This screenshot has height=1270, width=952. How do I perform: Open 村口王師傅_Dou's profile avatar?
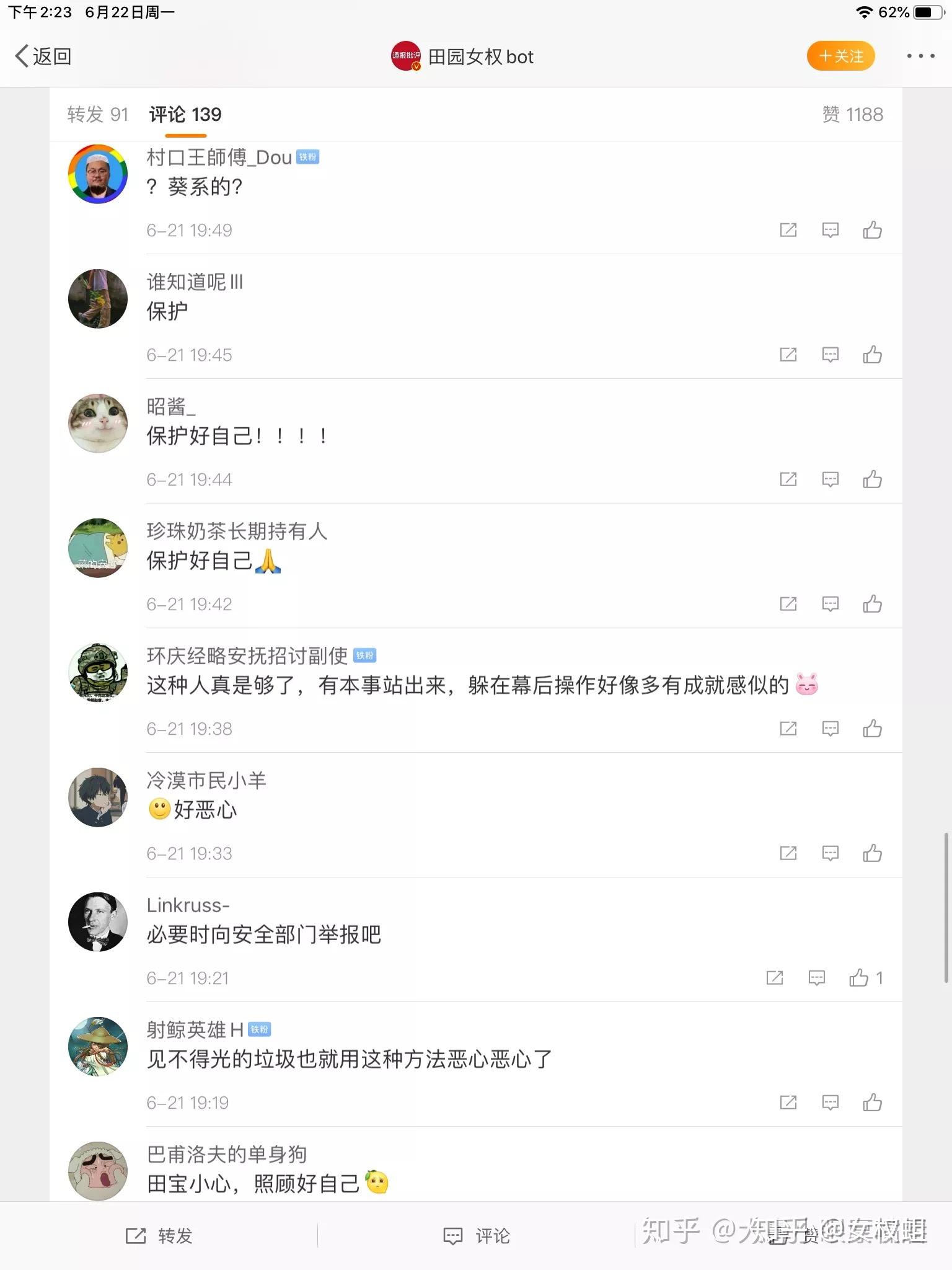(98, 174)
